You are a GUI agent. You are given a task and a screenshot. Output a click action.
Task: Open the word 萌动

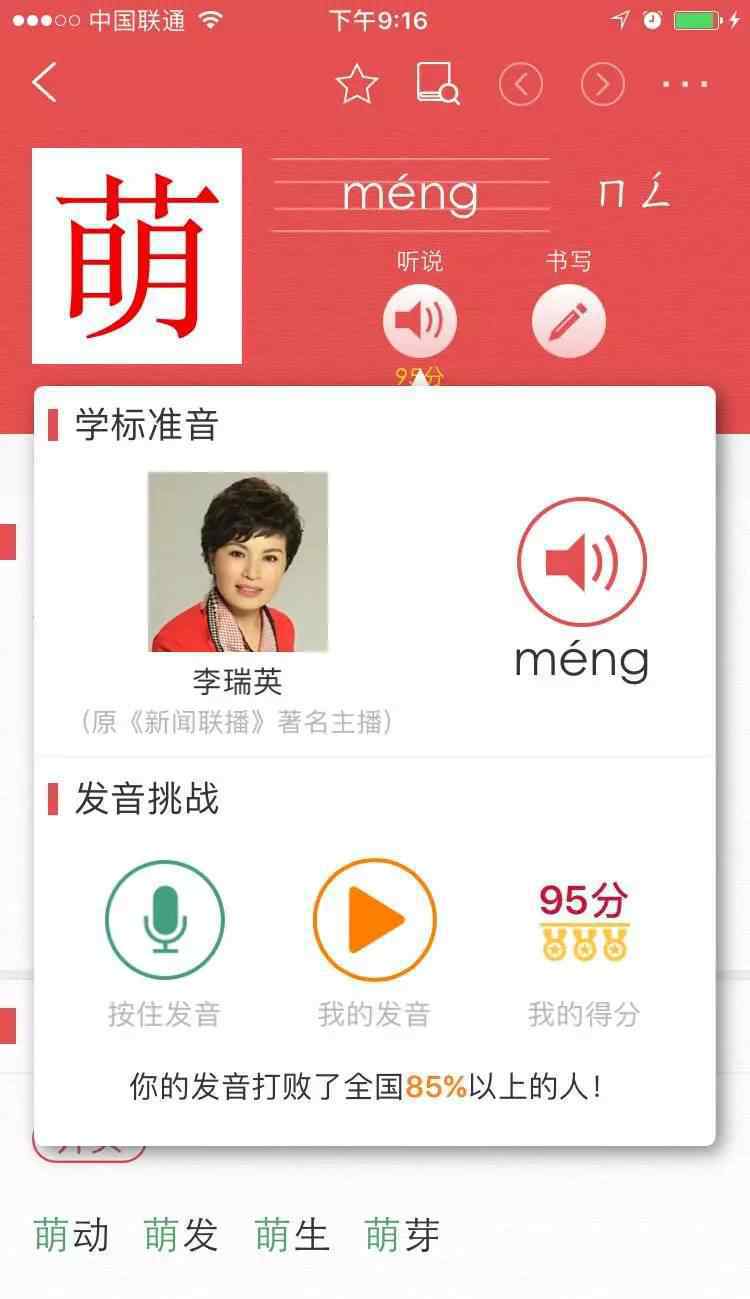72,1236
